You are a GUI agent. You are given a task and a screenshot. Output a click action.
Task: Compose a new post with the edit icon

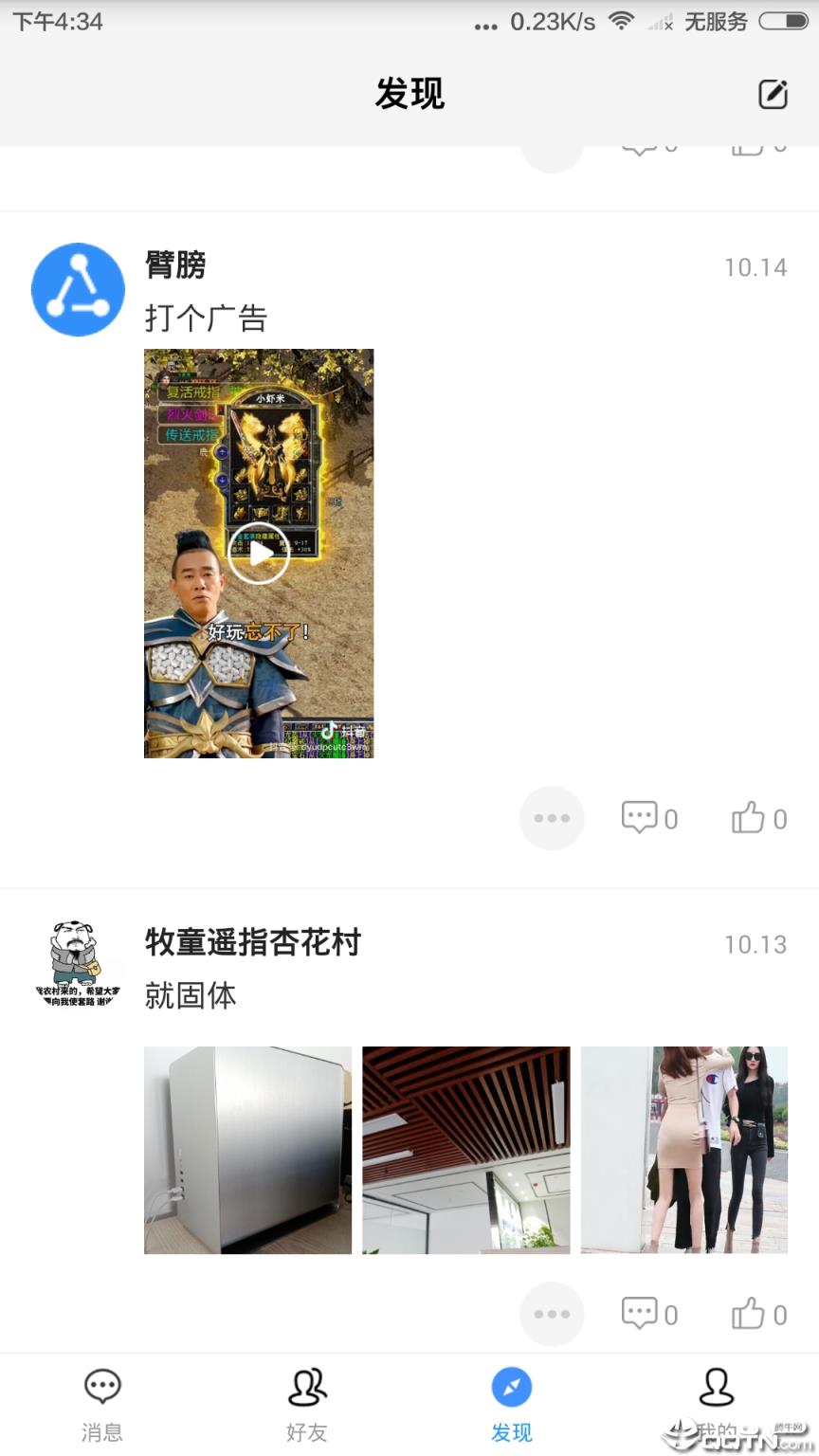pyautogui.click(x=773, y=94)
